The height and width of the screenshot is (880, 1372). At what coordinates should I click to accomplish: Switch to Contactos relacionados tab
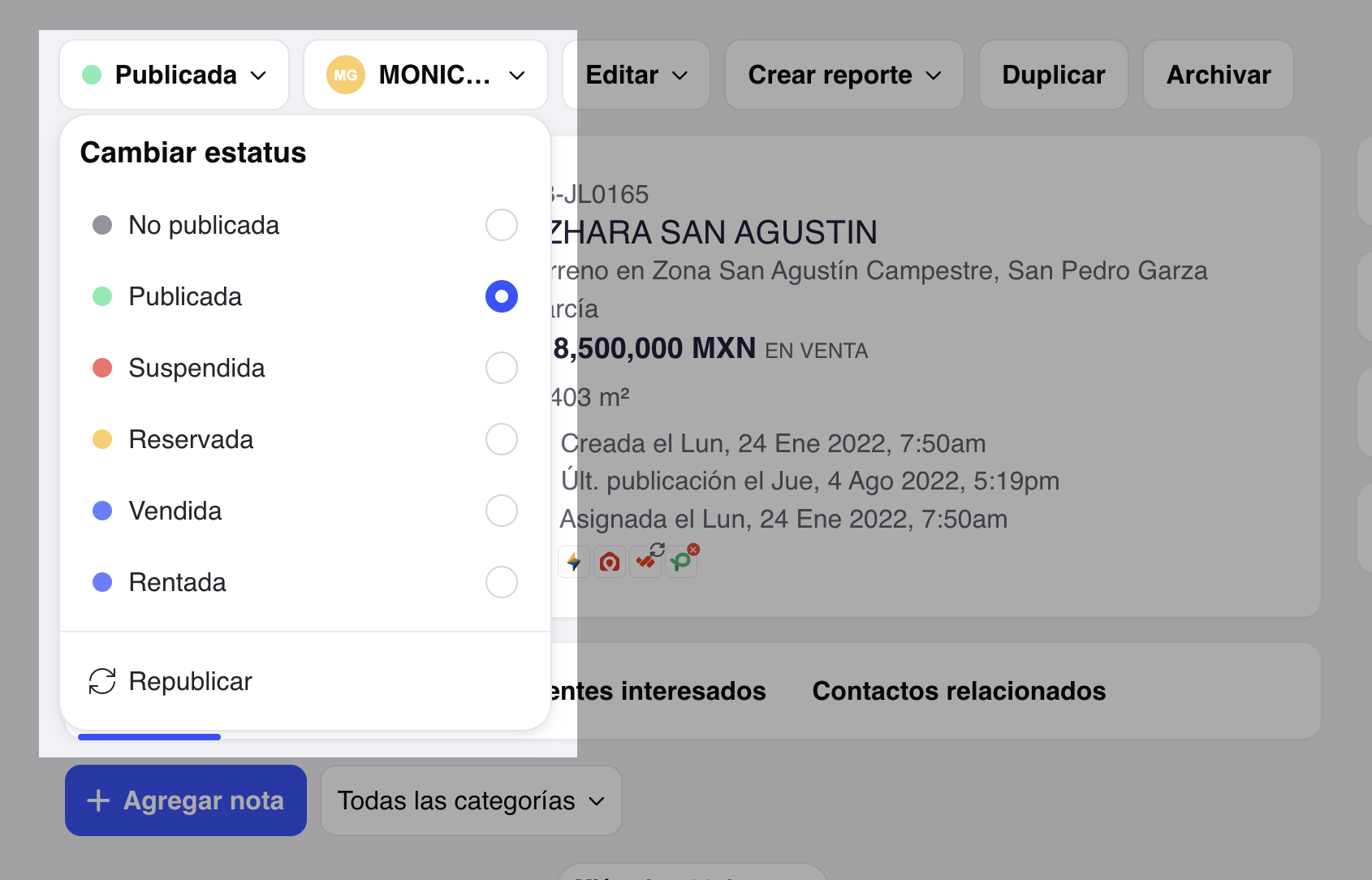(959, 691)
